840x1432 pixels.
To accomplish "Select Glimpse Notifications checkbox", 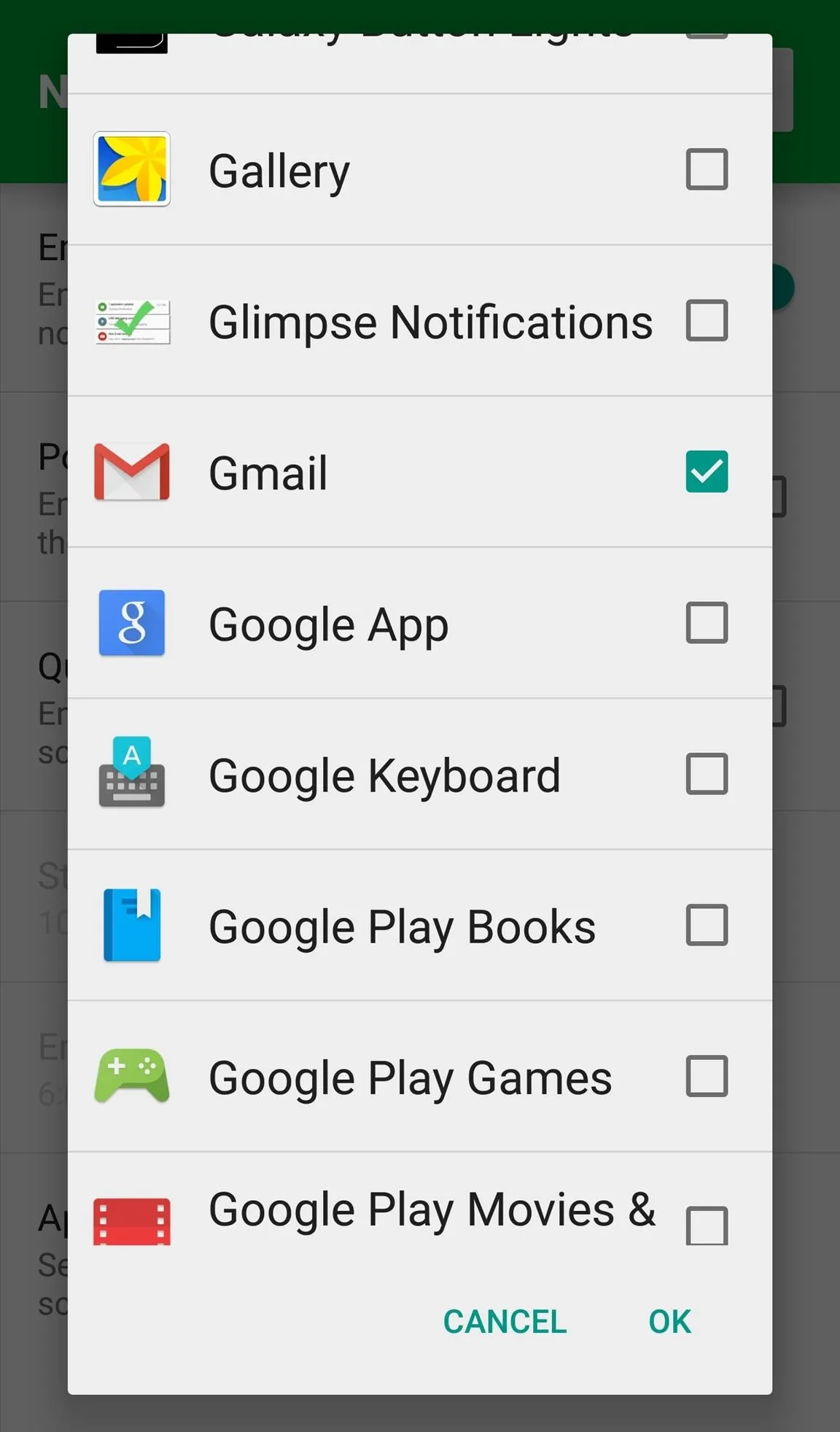I will [x=707, y=320].
